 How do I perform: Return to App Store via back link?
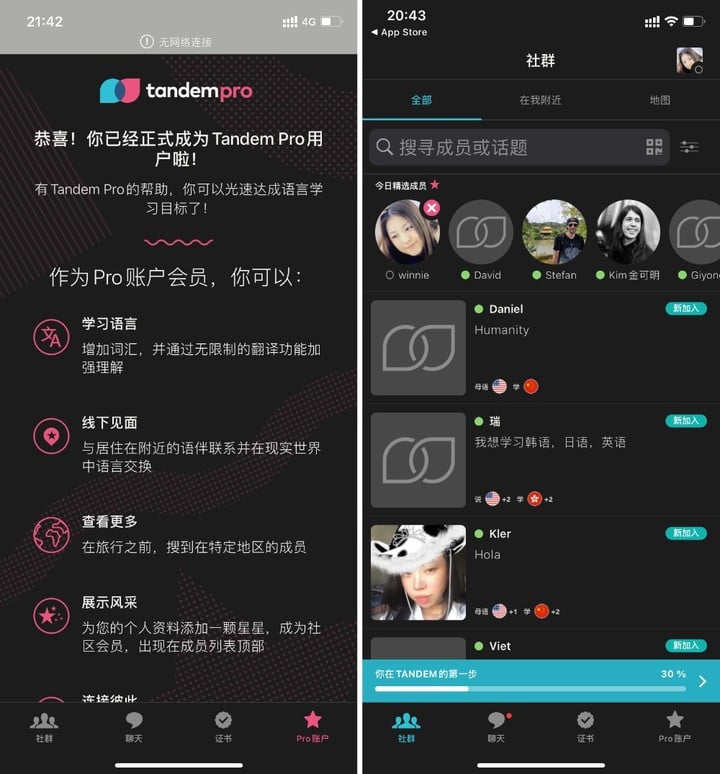coord(399,32)
